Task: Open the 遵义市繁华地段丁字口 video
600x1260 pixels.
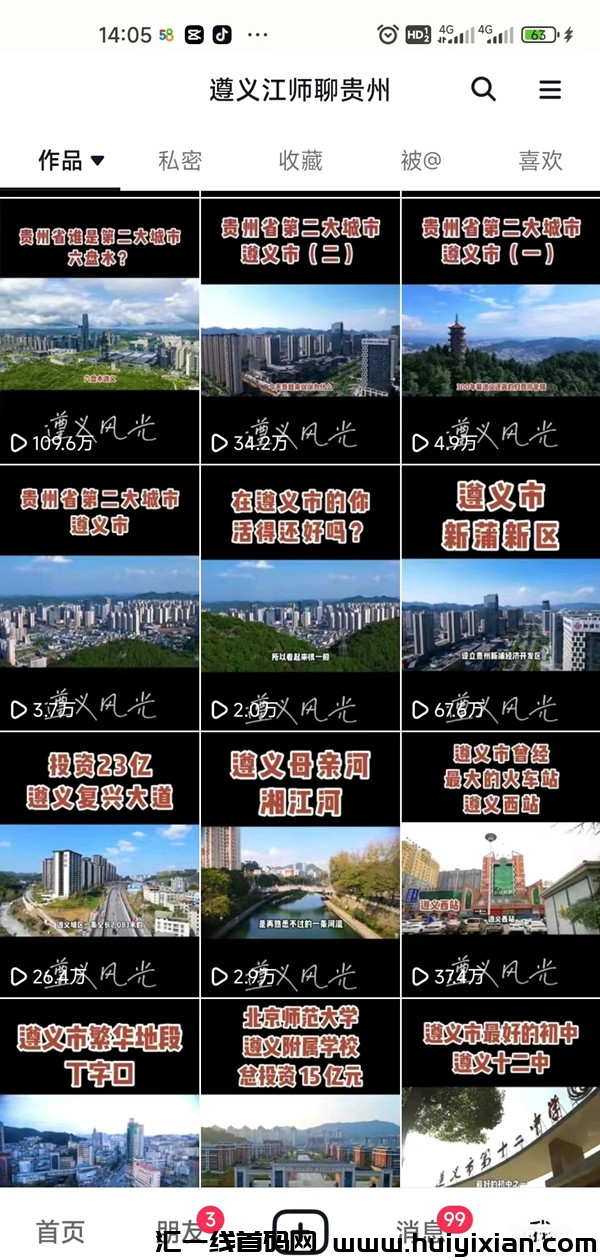Action: coord(100,1095)
